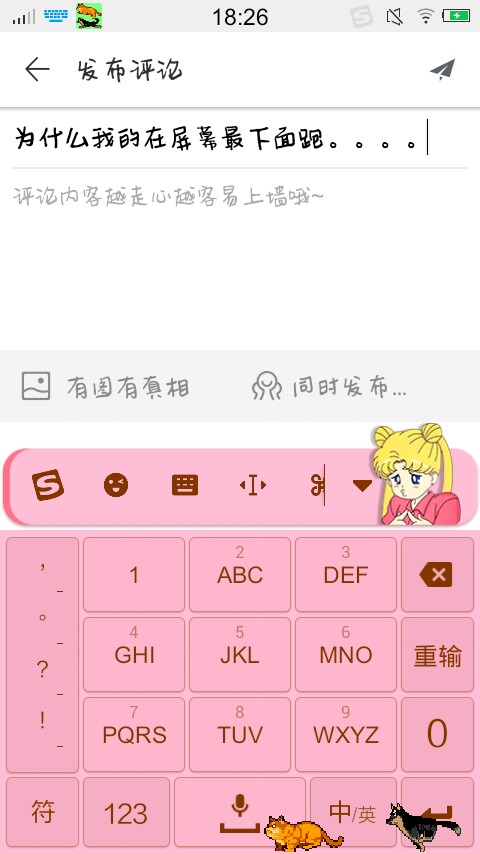Tap the 重输 re-enter key
This screenshot has height=854, width=480.
coord(438,655)
